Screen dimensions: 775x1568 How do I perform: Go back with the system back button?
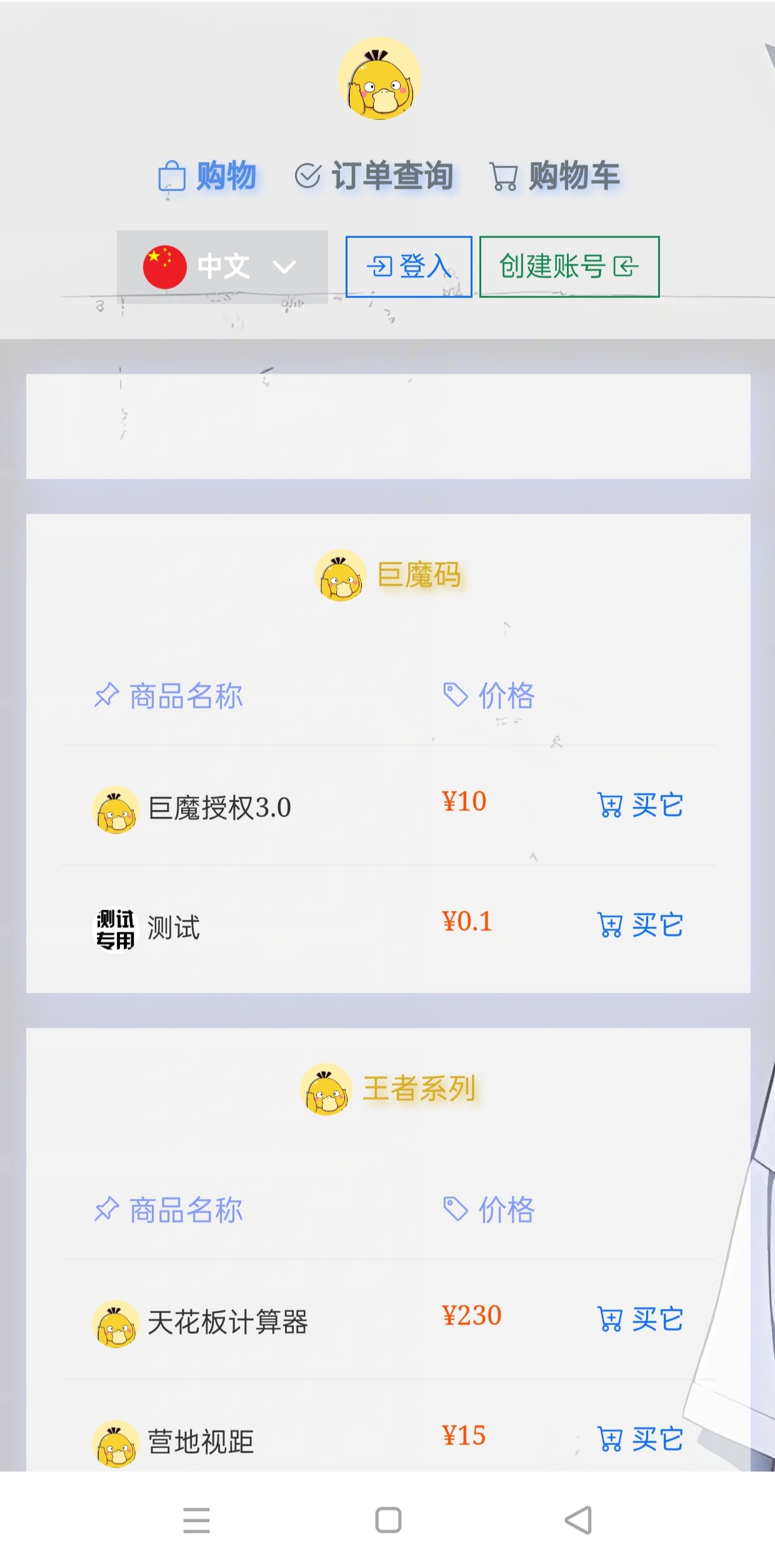coord(578,1519)
